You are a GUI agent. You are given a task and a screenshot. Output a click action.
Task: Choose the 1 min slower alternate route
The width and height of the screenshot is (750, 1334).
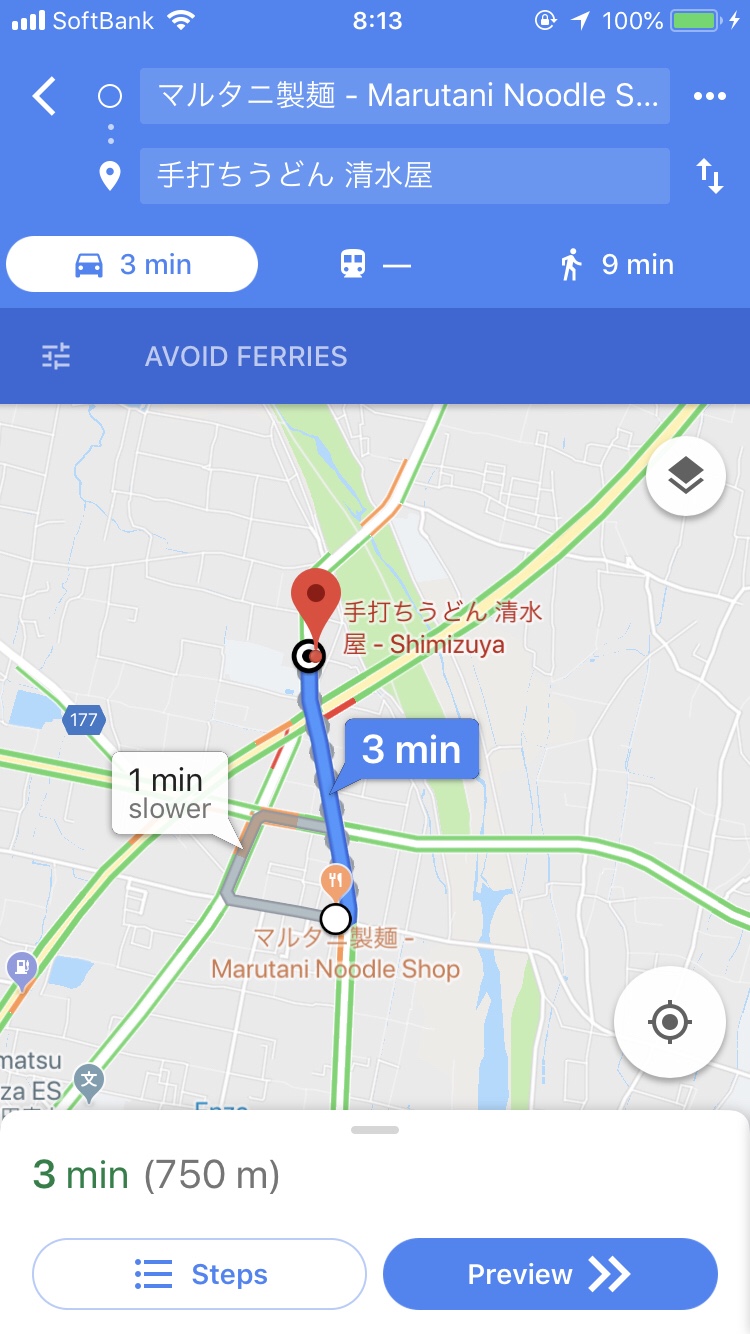pos(170,793)
